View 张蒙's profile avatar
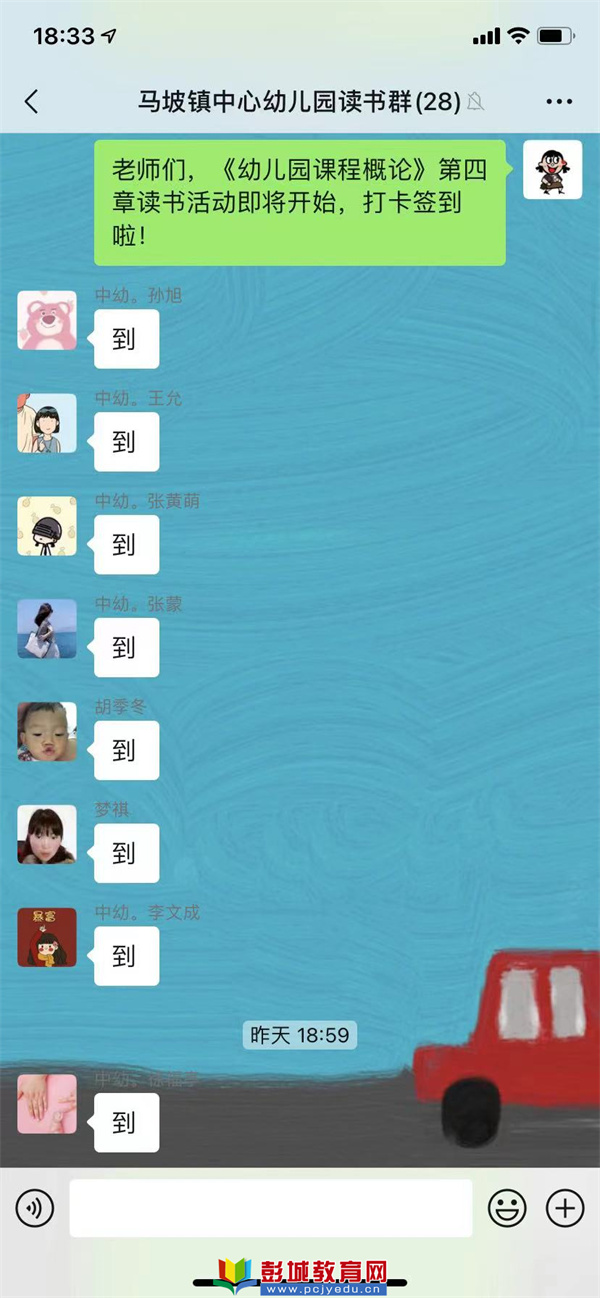600x1298 pixels. (47, 629)
